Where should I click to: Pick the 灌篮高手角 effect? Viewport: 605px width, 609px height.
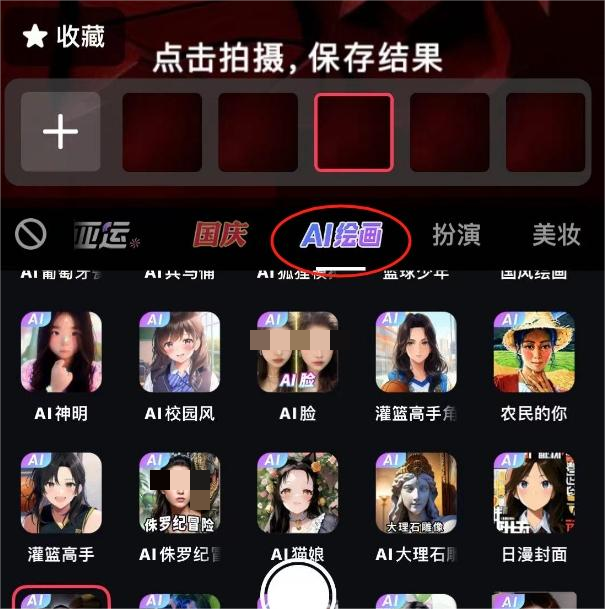415,352
